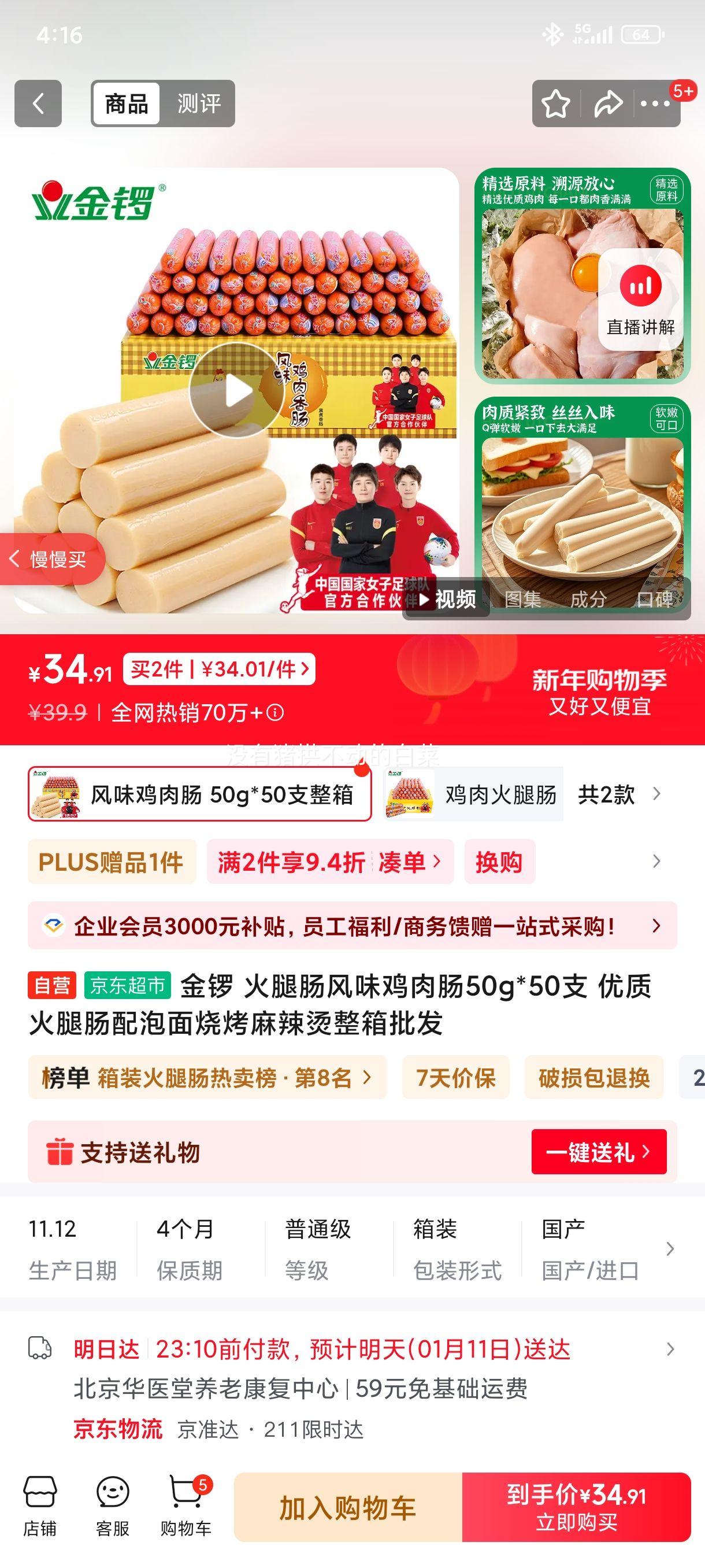Switch to the 图集 media tab
This screenshot has height=1568, width=705.
pyautogui.click(x=523, y=600)
